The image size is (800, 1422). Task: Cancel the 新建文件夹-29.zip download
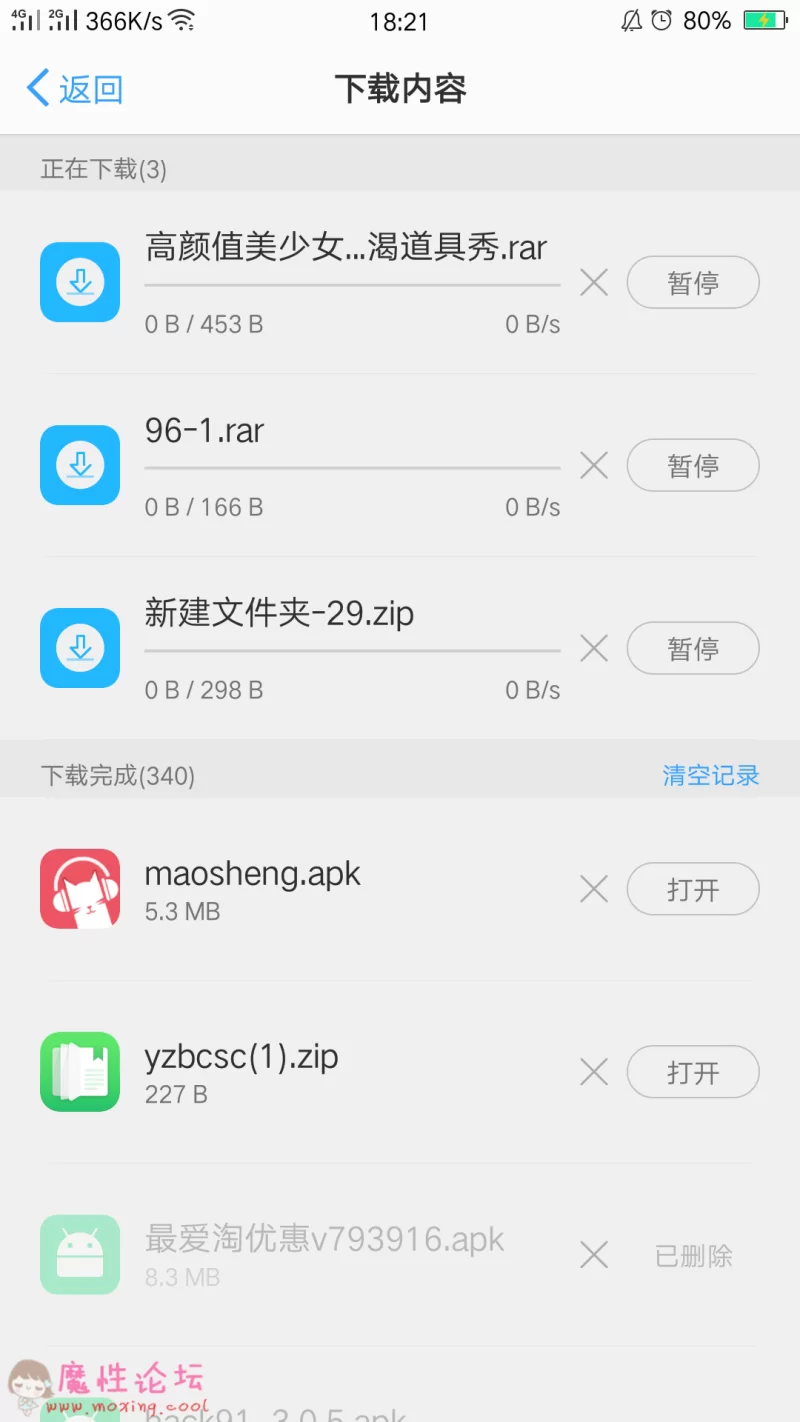(x=594, y=649)
